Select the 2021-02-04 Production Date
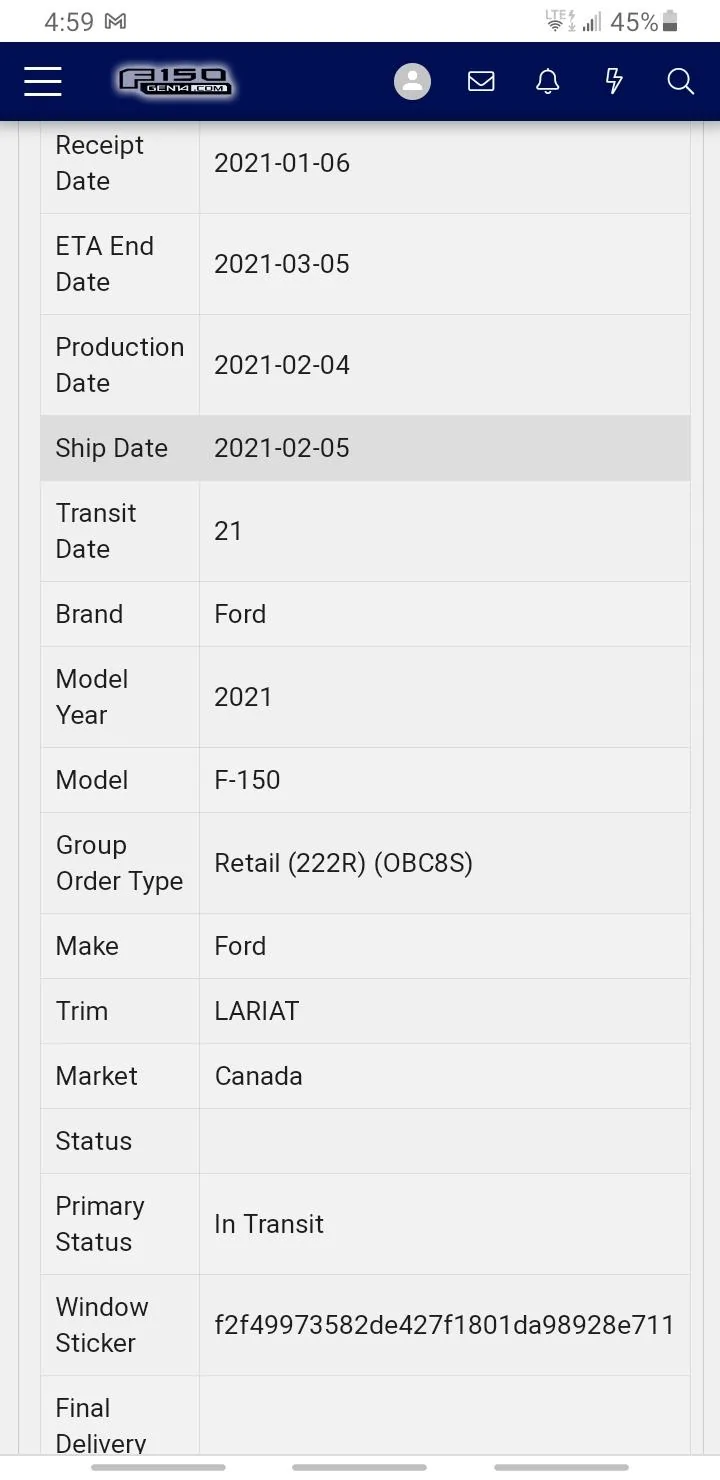The width and height of the screenshot is (720, 1480). tap(281, 365)
